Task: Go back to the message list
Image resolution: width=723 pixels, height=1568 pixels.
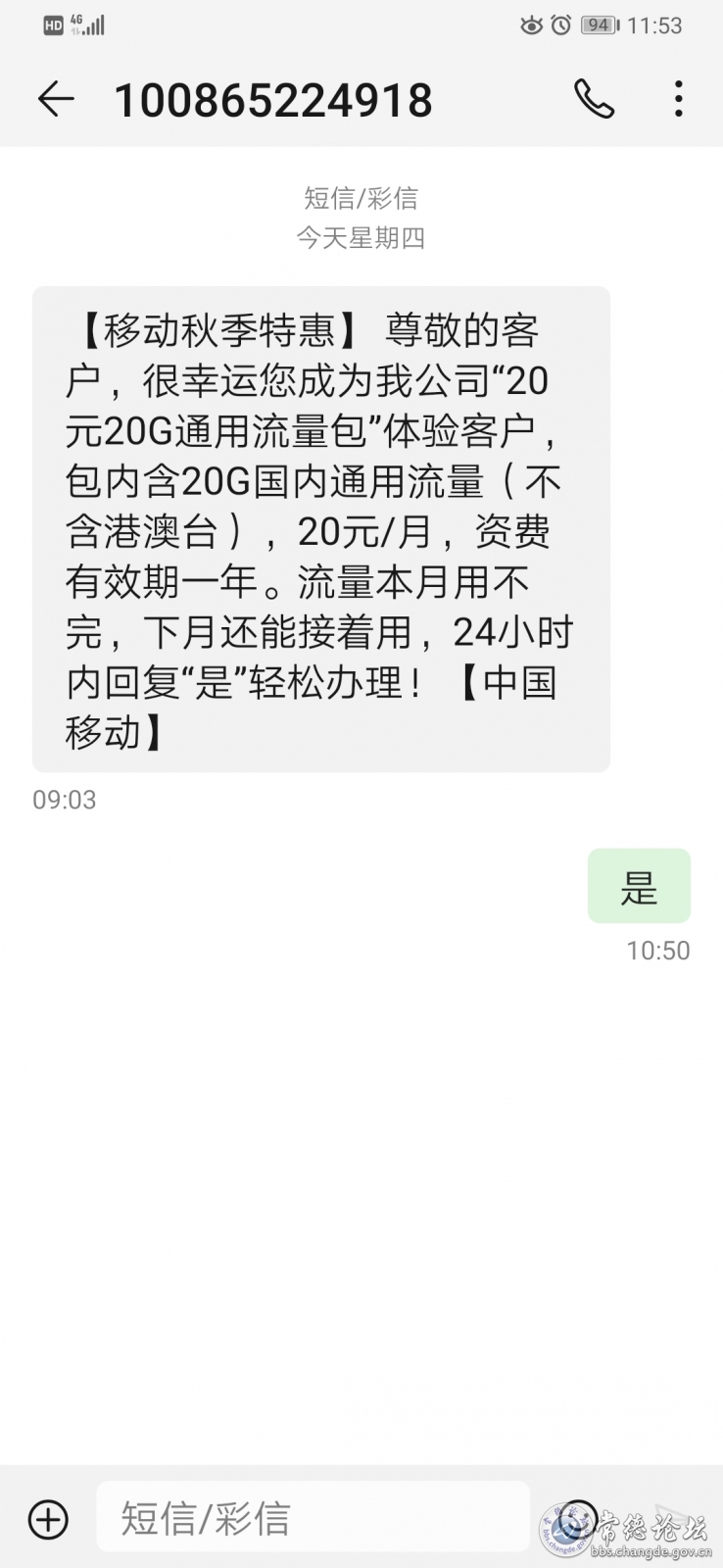Action: pos(56,99)
